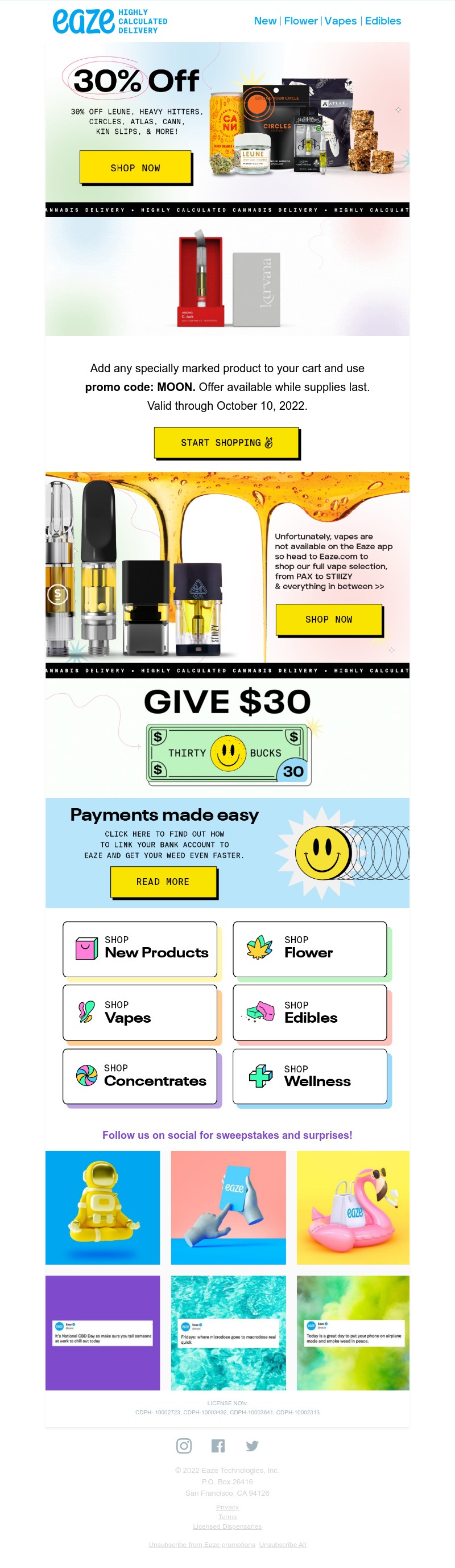Open Shop Flower card
The width and height of the screenshot is (455, 1568).
309,948
